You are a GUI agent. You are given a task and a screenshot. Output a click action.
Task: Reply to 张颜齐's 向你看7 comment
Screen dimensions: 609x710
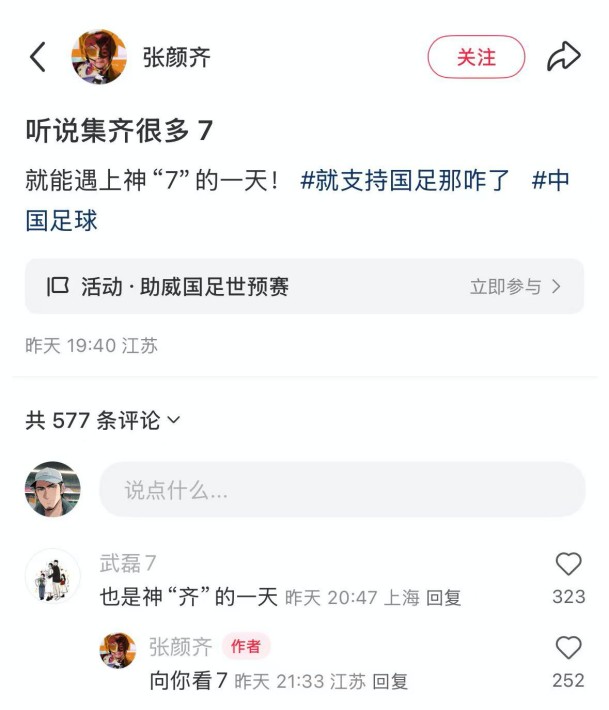pos(390,682)
